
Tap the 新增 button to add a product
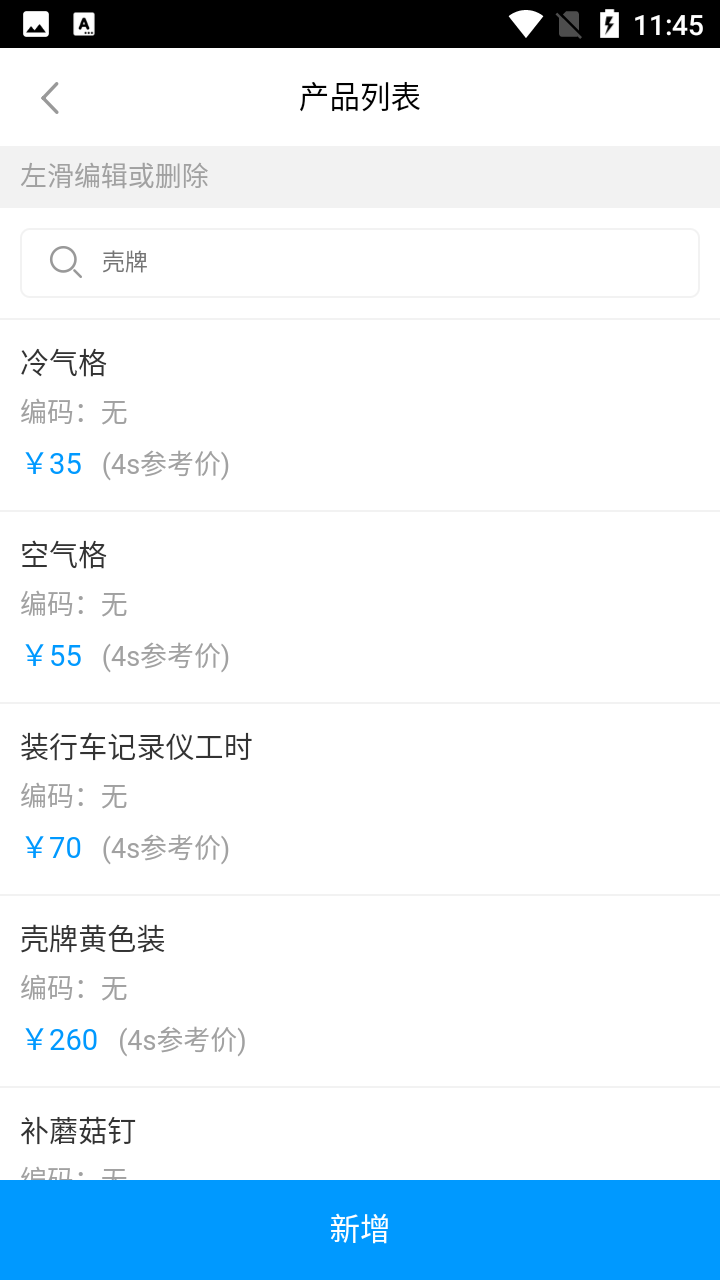[x=360, y=1230]
